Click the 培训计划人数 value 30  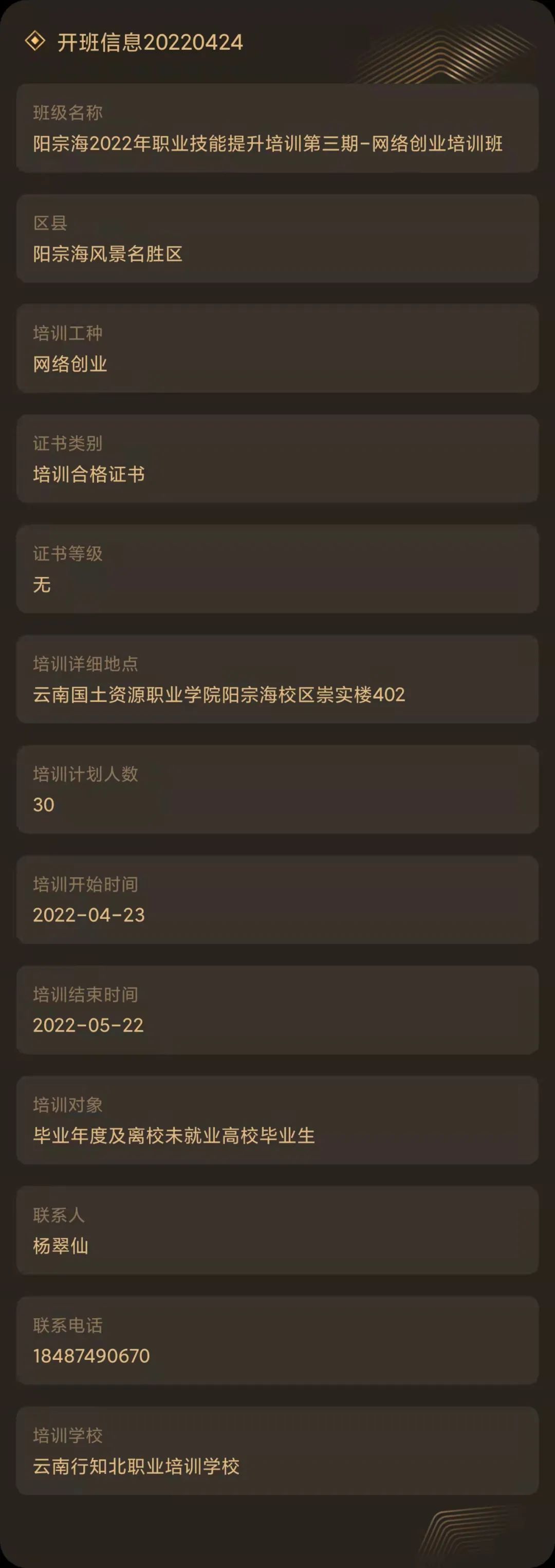pos(44,805)
